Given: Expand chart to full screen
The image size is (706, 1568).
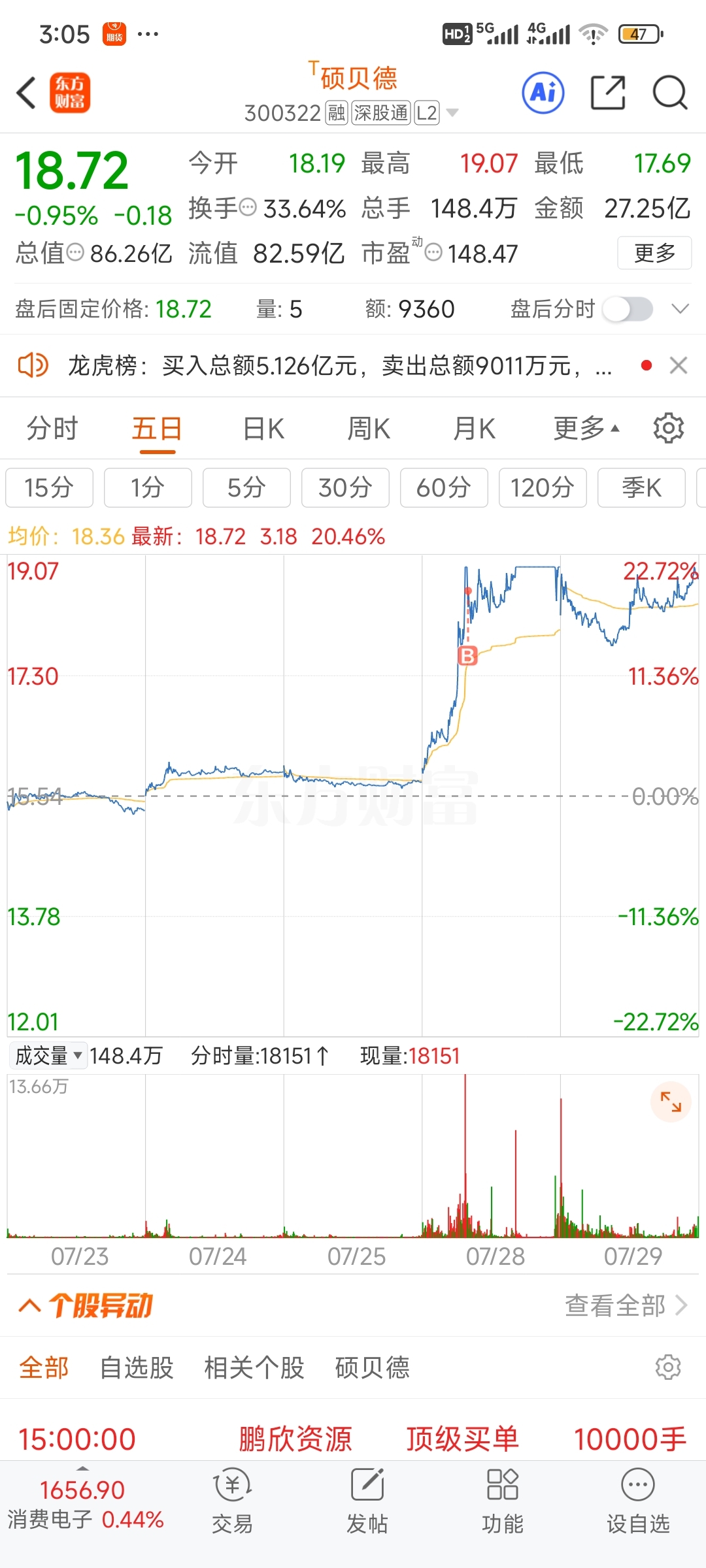Looking at the screenshot, I should click(x=671, y=1102).
